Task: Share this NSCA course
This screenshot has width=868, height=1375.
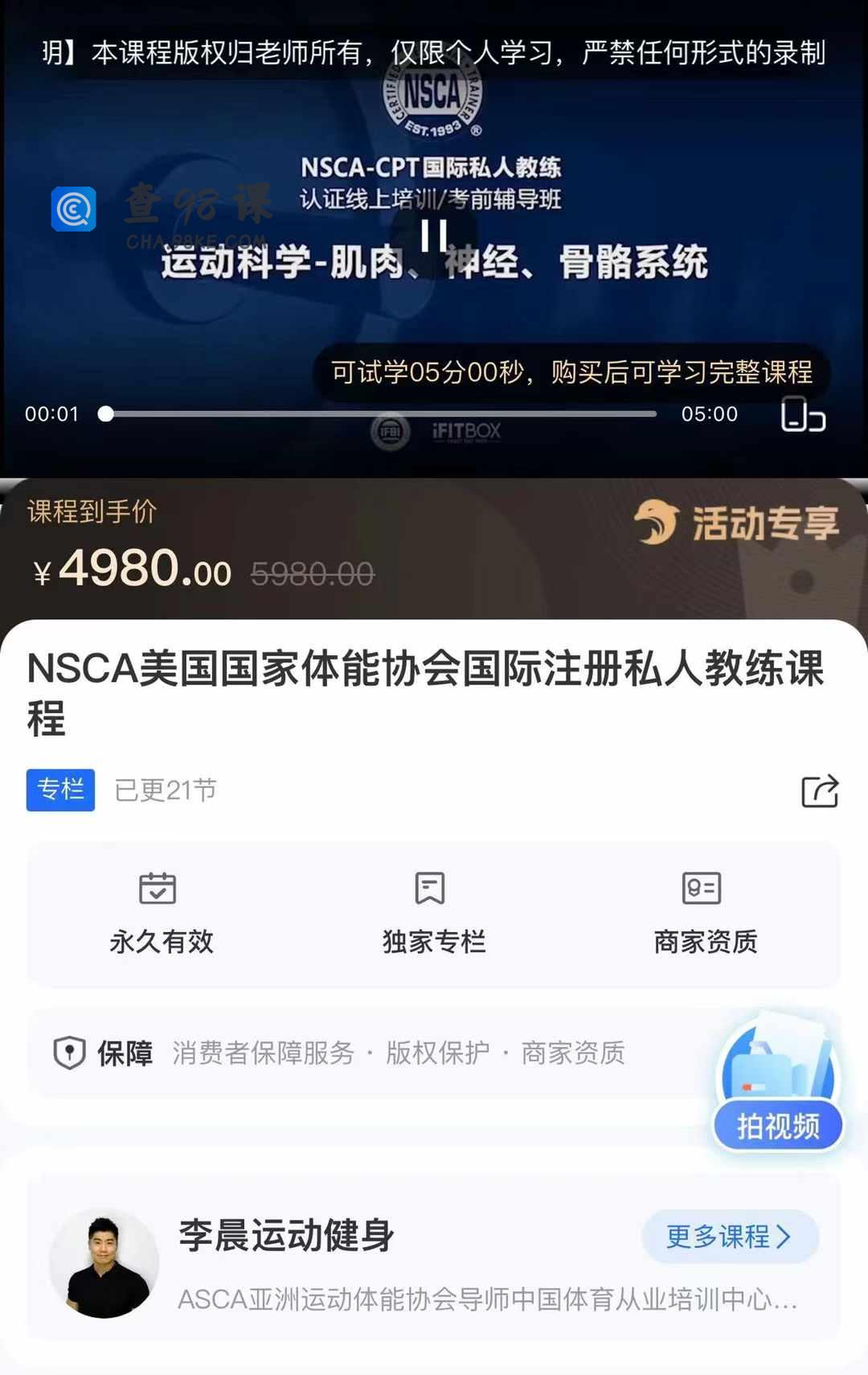Action: click(x=820, y=791)
